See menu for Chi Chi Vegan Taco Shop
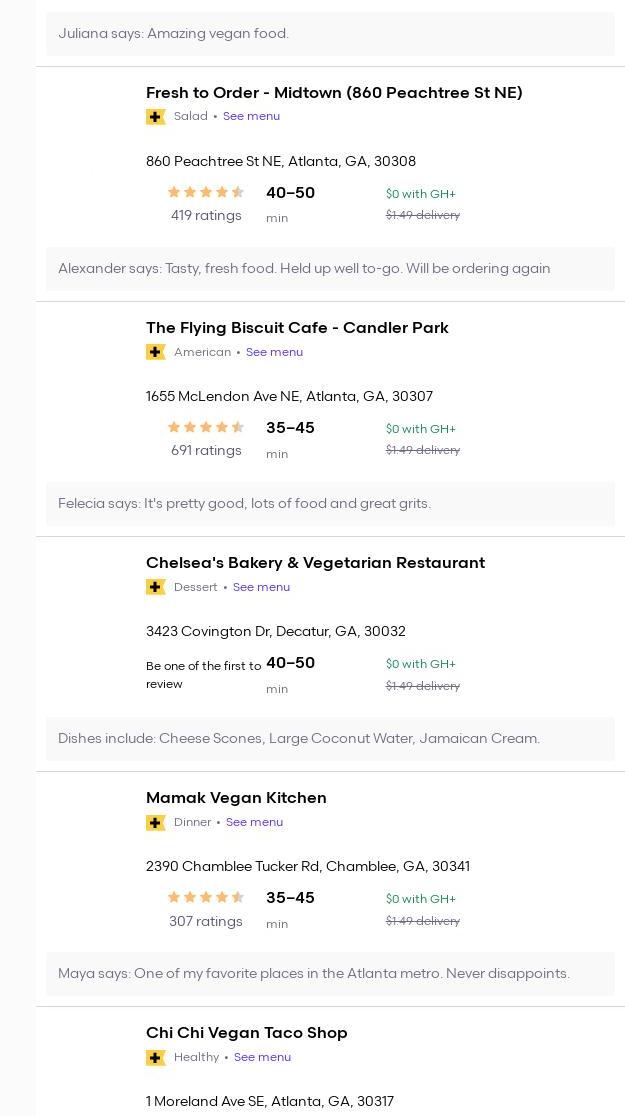This screenshot has height=1116, width=625. 262,1057
